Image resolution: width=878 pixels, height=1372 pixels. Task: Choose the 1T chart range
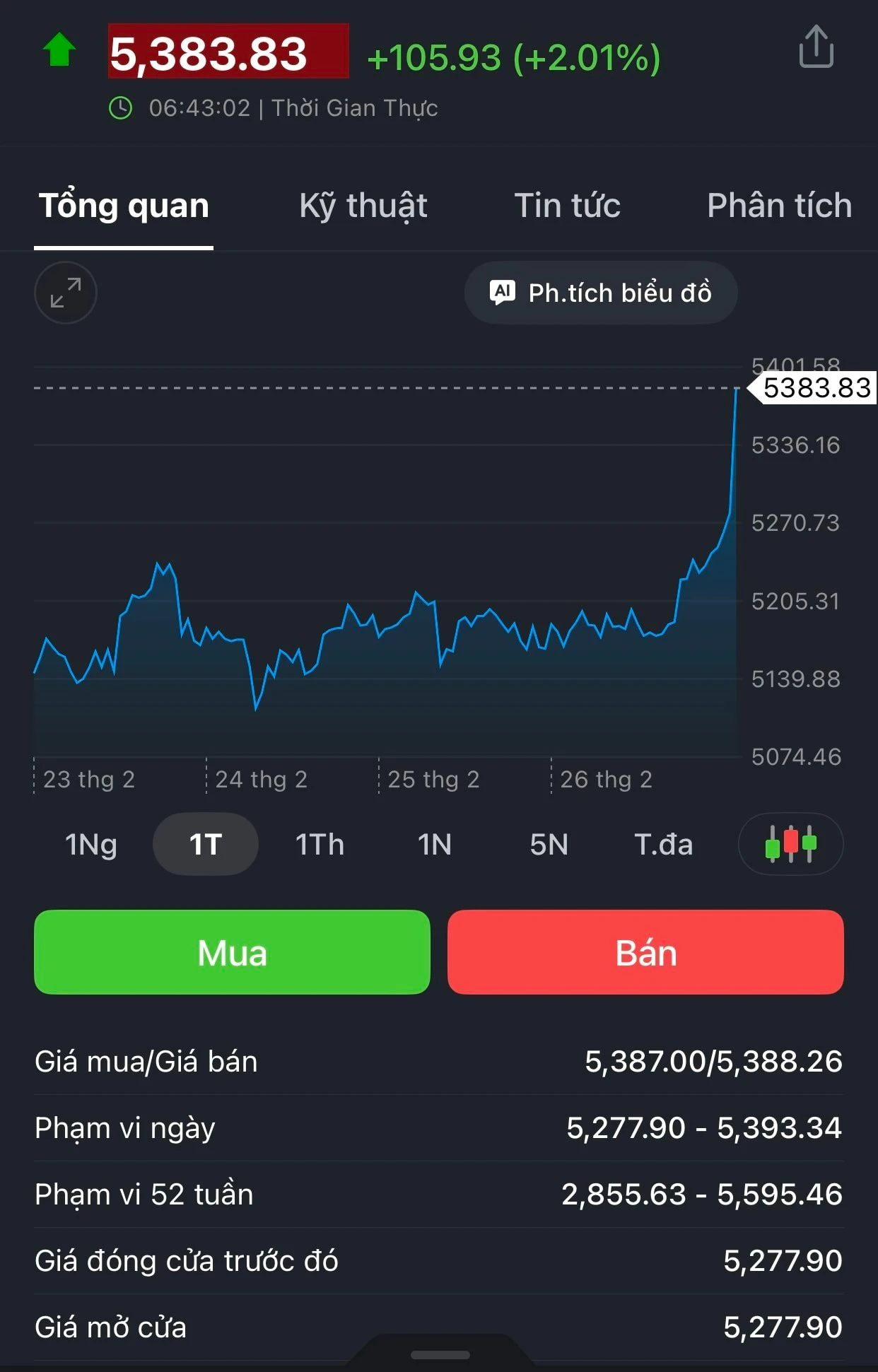(206, 844)
